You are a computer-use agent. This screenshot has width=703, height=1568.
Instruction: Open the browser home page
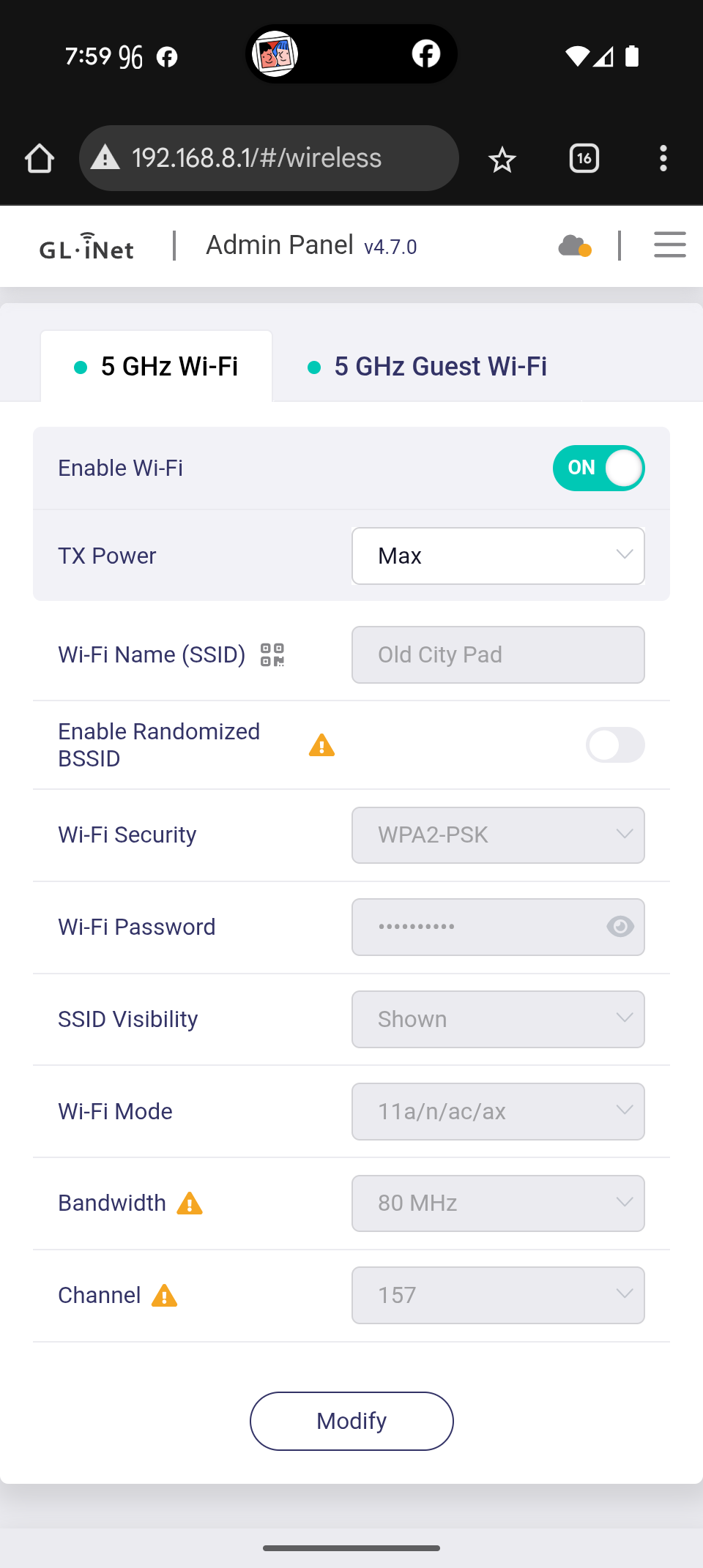click(x=40, y=158)
